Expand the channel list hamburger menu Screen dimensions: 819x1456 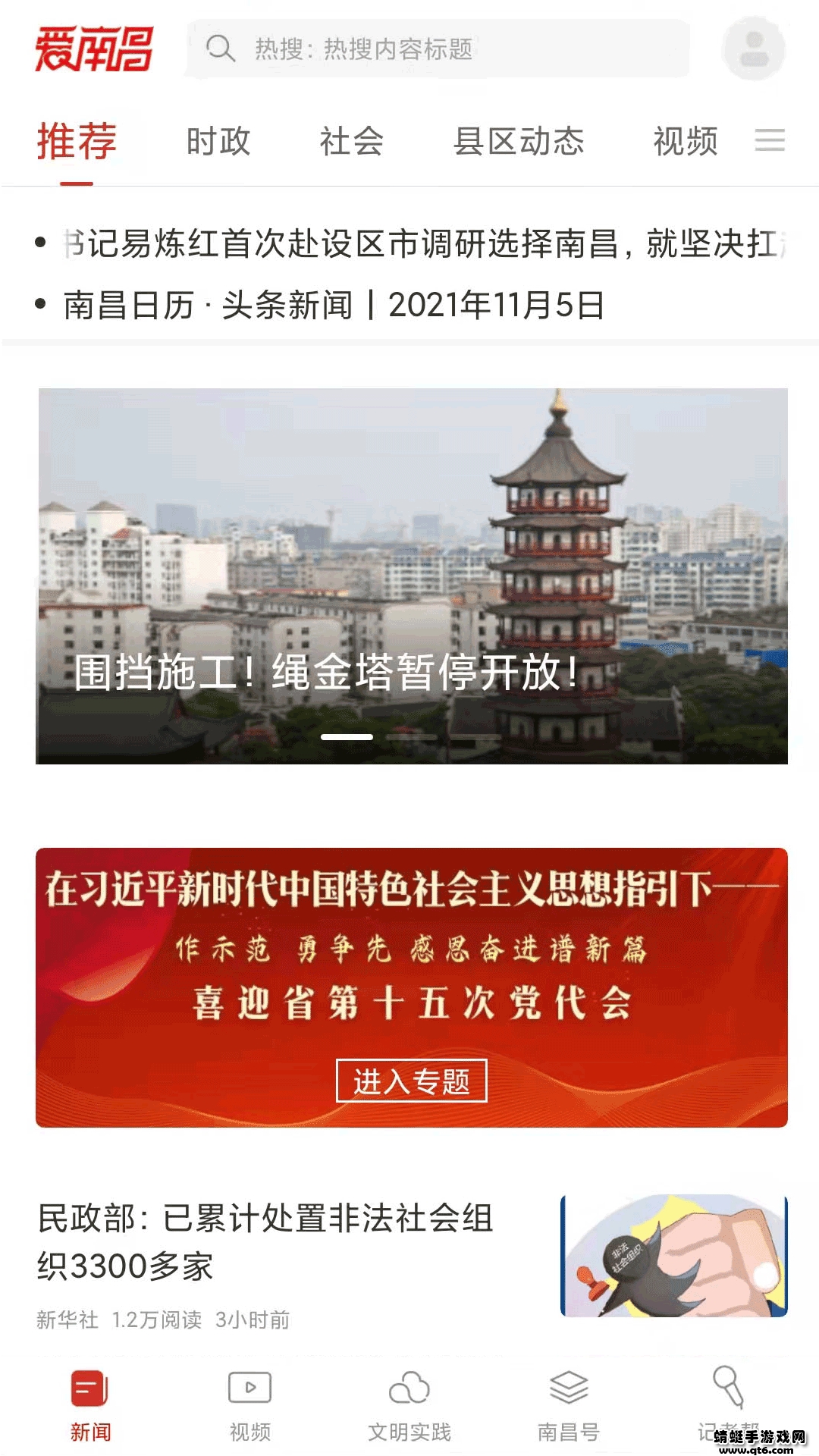click(x=771, y=141)
